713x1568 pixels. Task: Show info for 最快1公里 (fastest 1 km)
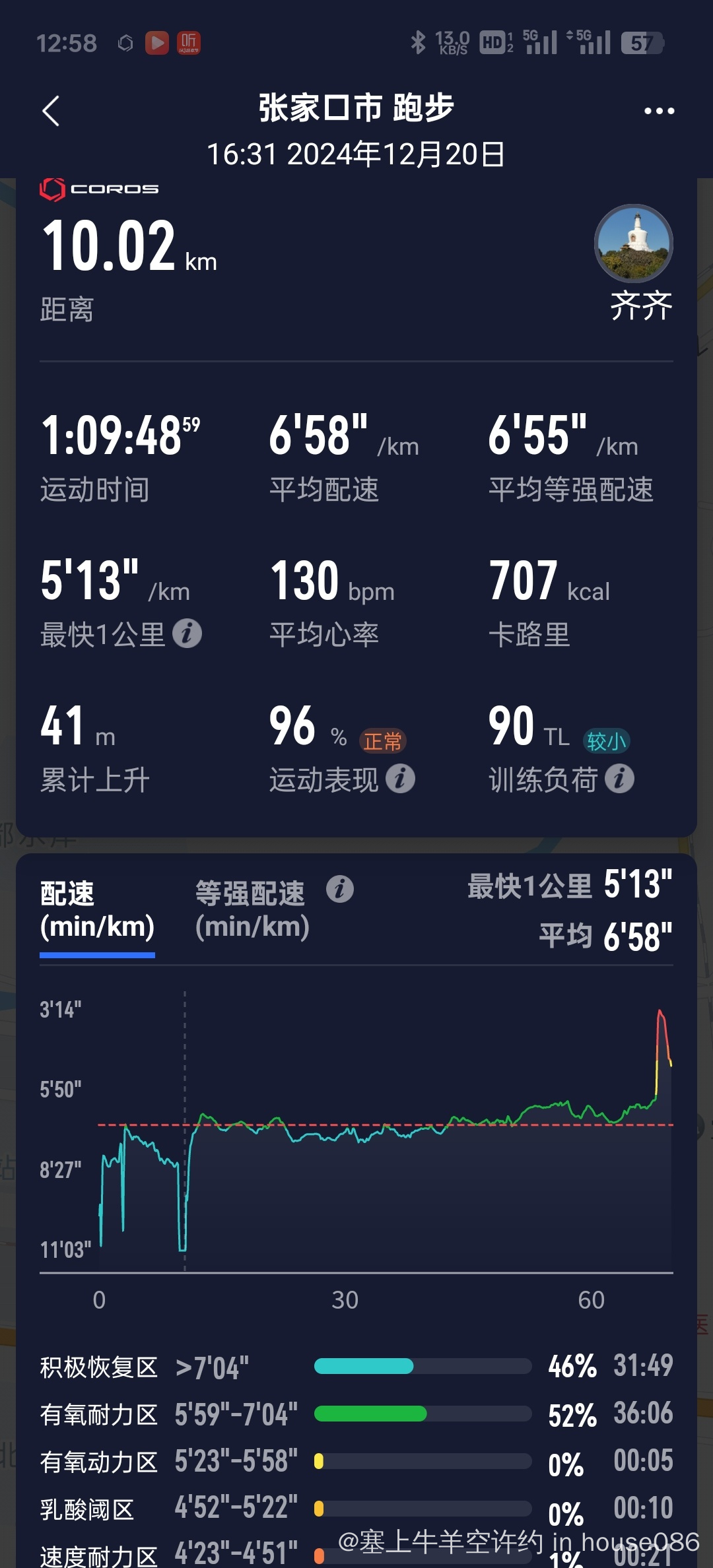point(187,634)
